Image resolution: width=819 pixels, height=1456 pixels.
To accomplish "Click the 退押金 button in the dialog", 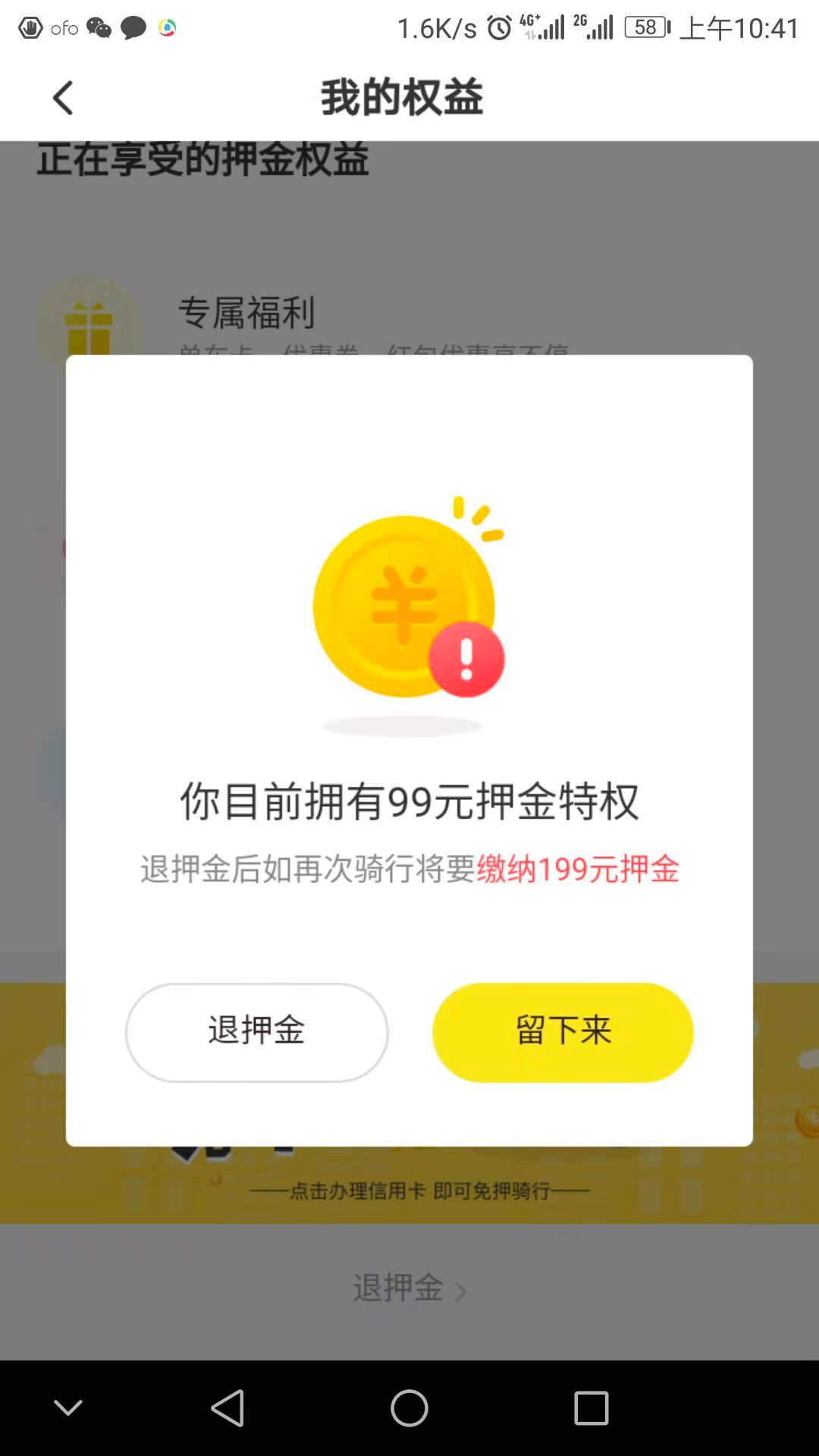I will click(256, 1031).
